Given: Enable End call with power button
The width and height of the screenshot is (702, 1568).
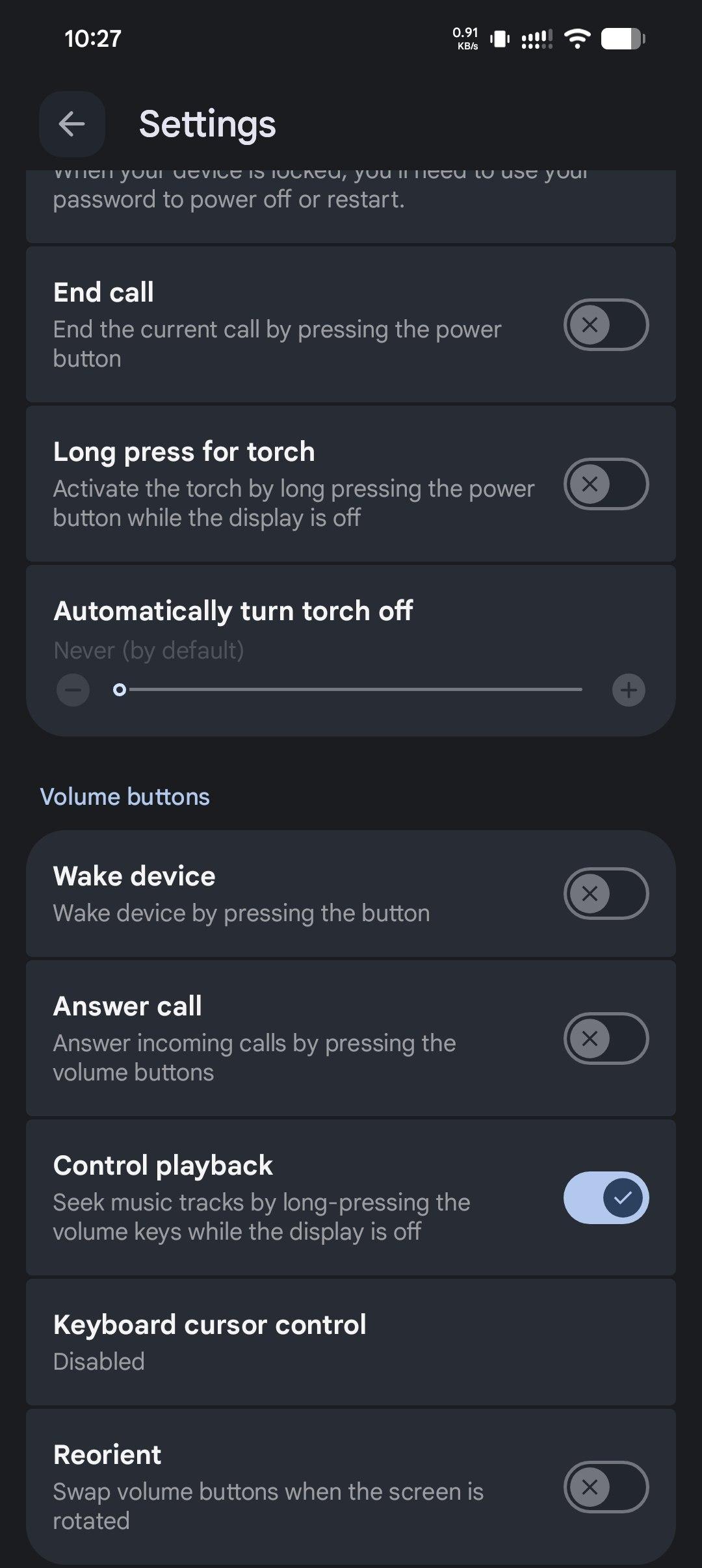Looking at the screenshot, I should pos(605,324).
